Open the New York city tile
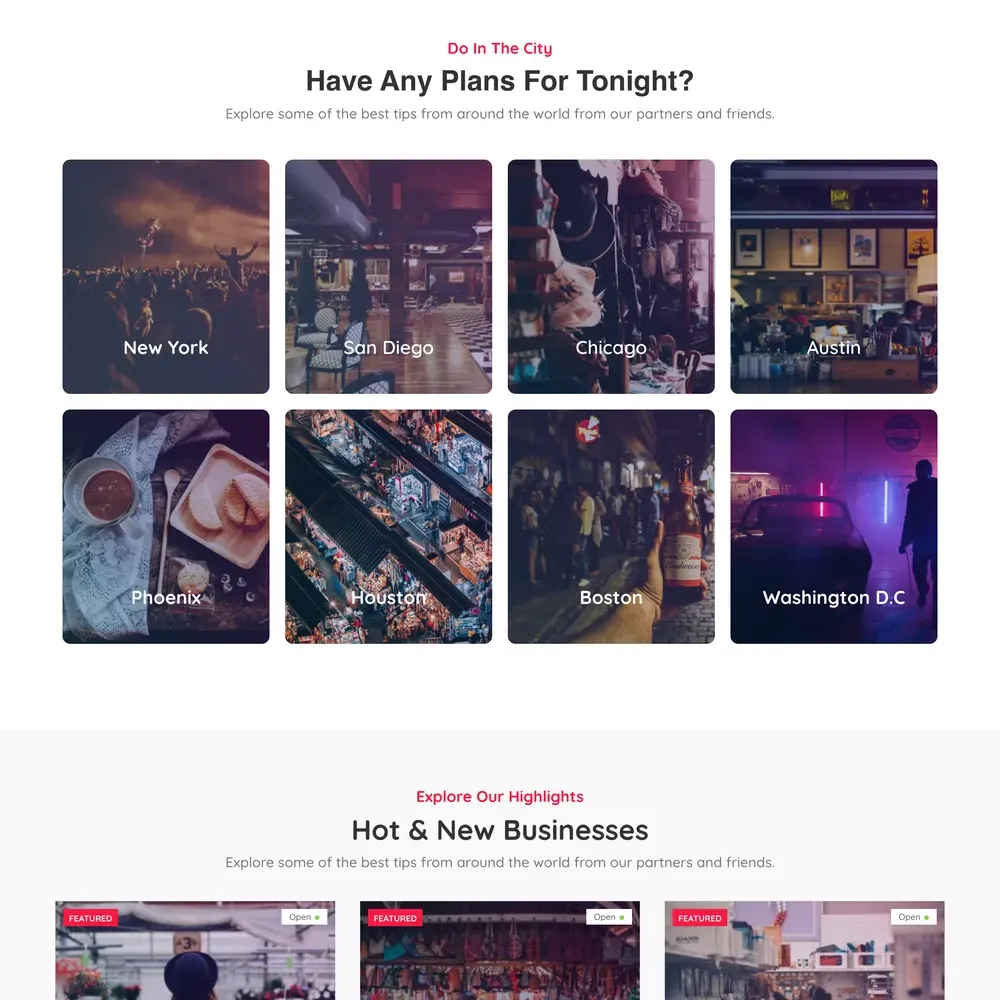The width and height of the screenshot is (1000, 1000). tap(166, 277)
